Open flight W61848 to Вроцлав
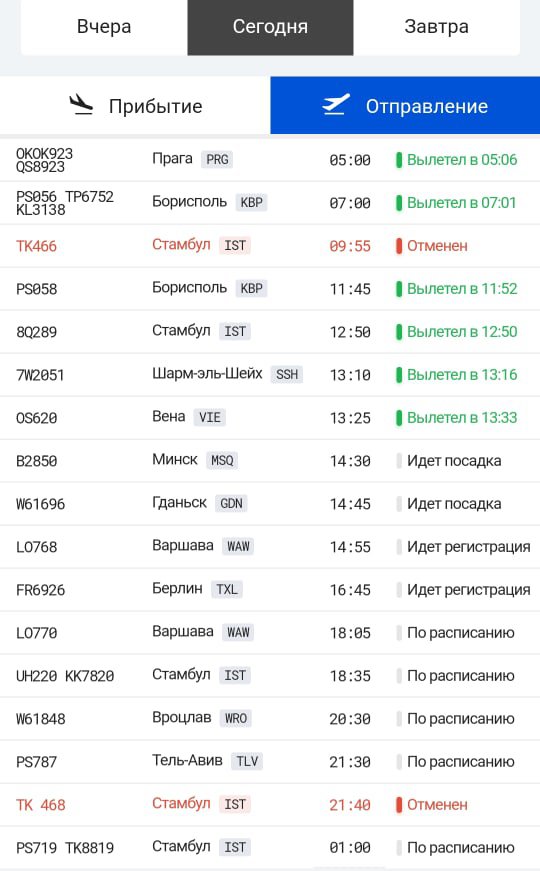This screenshot has width=540, height=871. tap(270, 719)
